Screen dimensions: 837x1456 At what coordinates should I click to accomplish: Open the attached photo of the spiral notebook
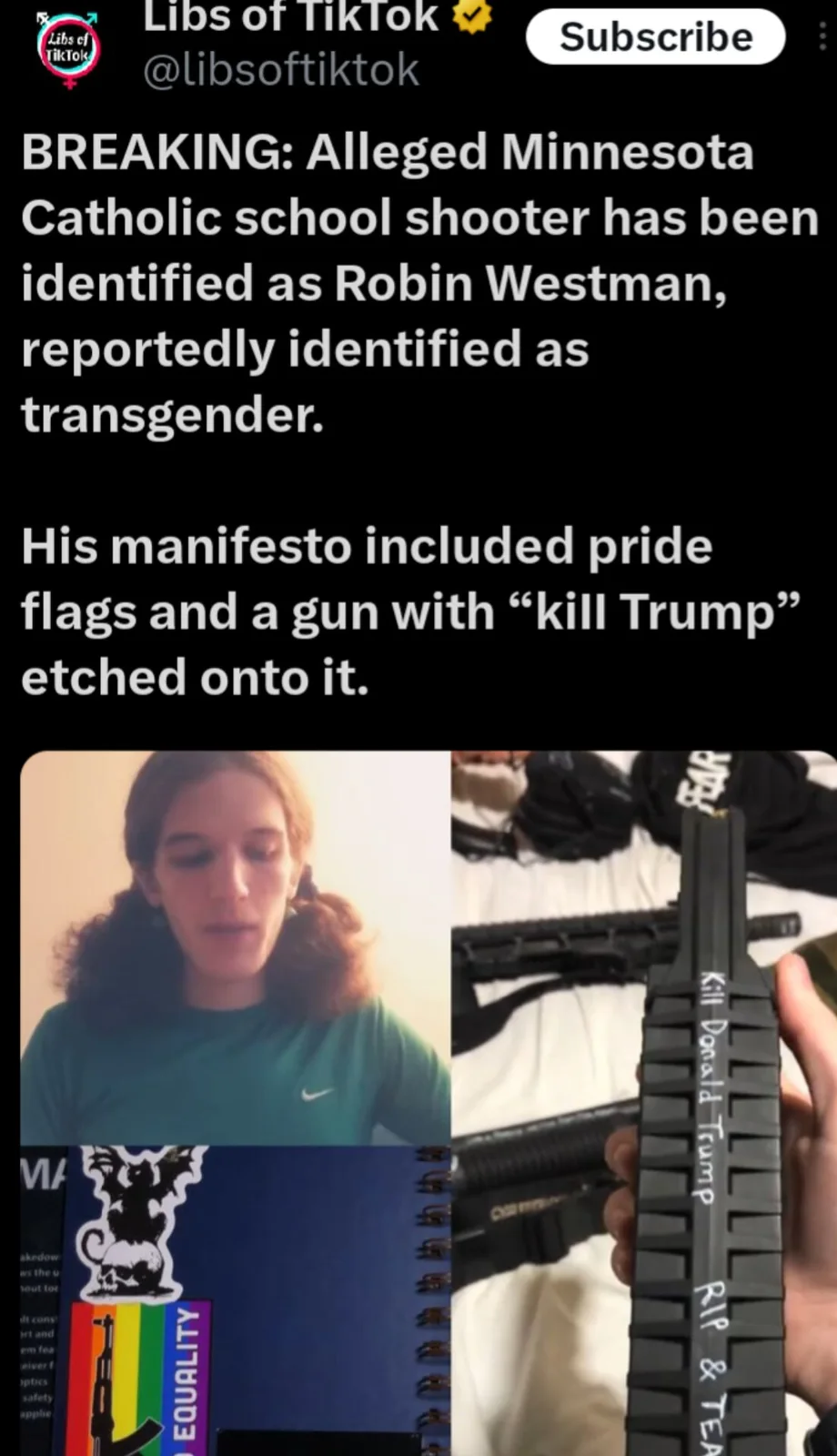(x=235, y=1301)
